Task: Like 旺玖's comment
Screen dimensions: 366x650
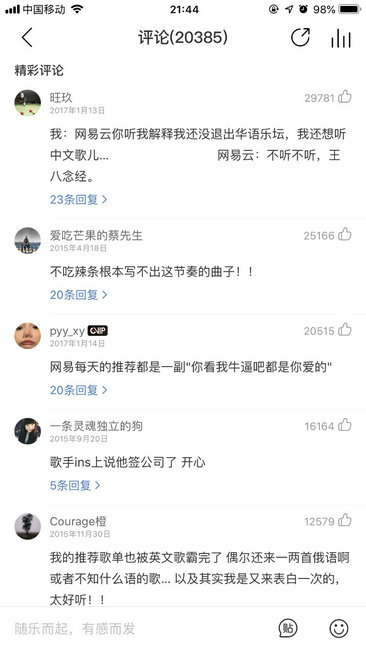Action: 345,97
